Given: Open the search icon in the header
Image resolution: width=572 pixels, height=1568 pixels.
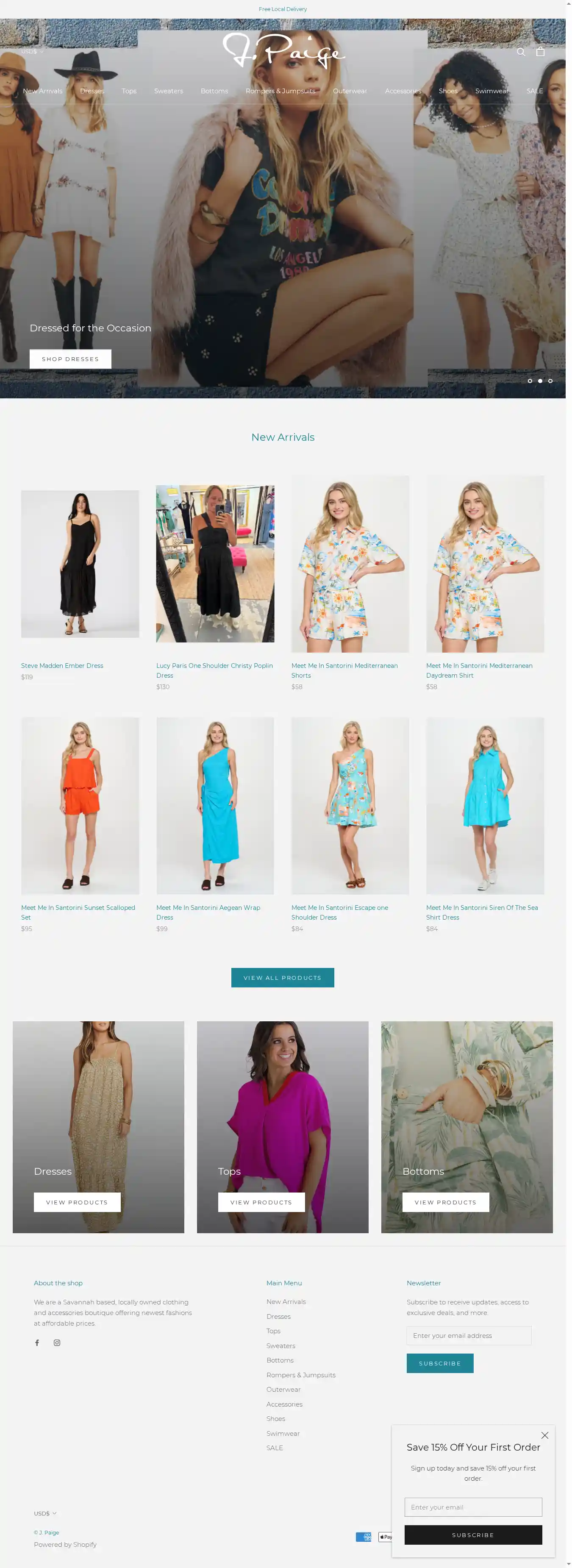Looking at the screenshot, I should tap(520, 52).
